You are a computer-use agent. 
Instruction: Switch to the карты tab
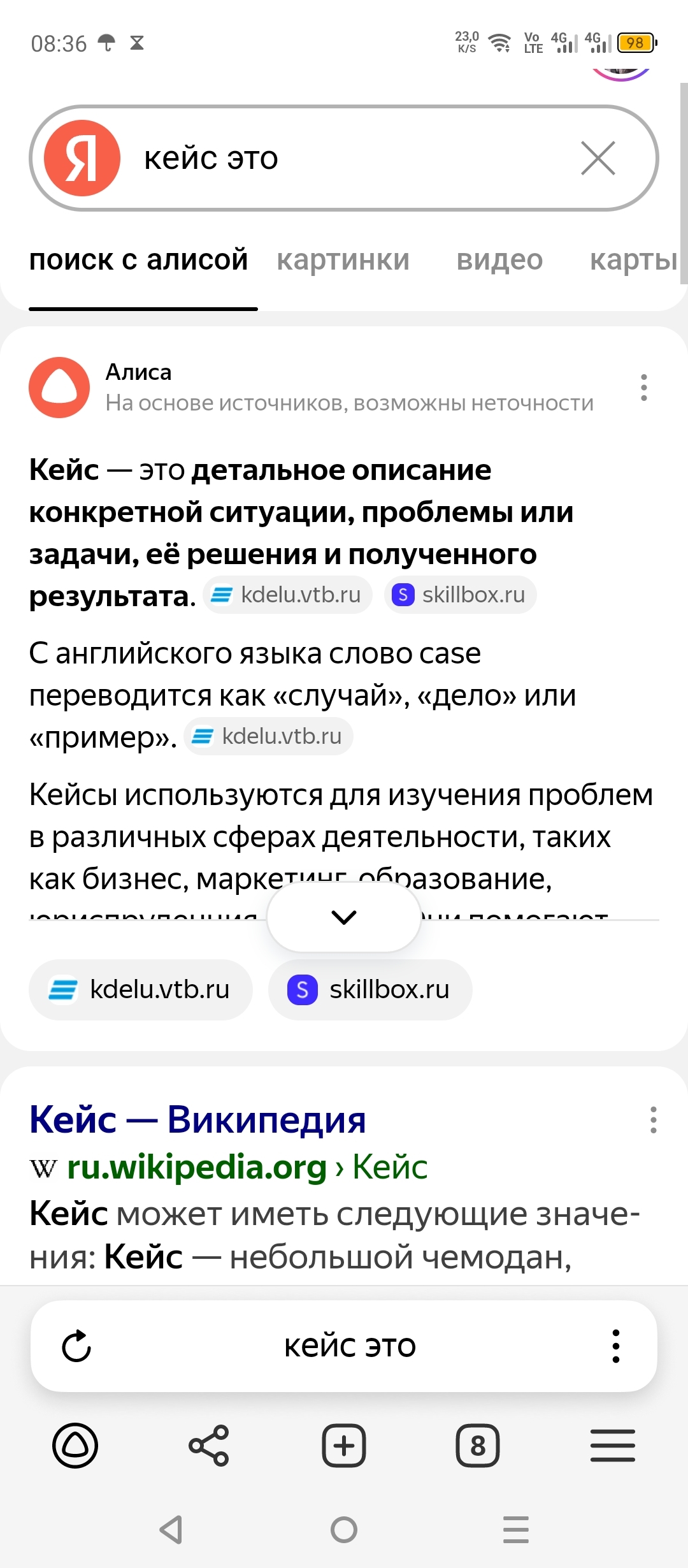633,260
